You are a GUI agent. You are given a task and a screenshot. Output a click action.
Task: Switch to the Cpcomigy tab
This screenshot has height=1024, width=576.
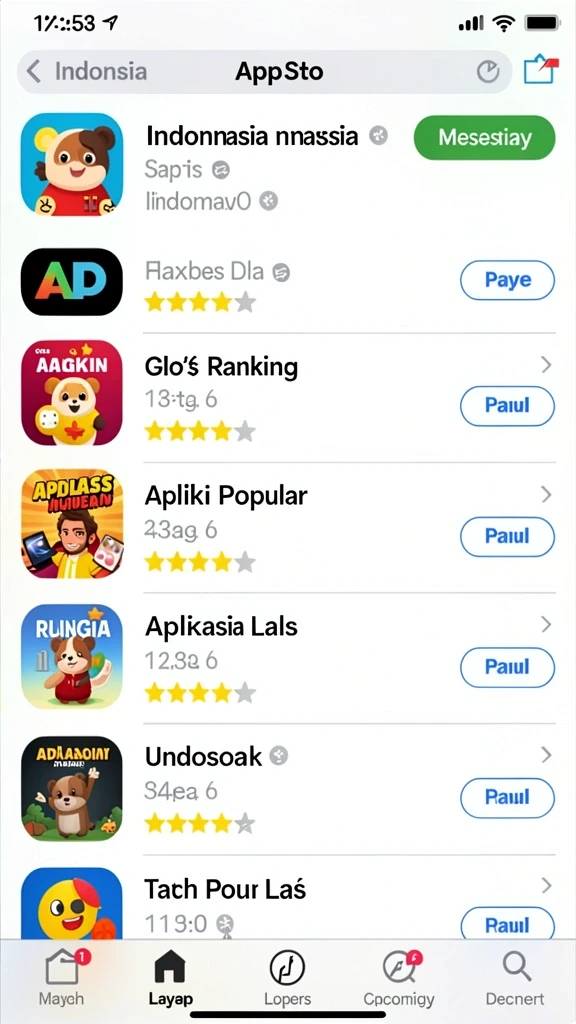click(399, 978)
